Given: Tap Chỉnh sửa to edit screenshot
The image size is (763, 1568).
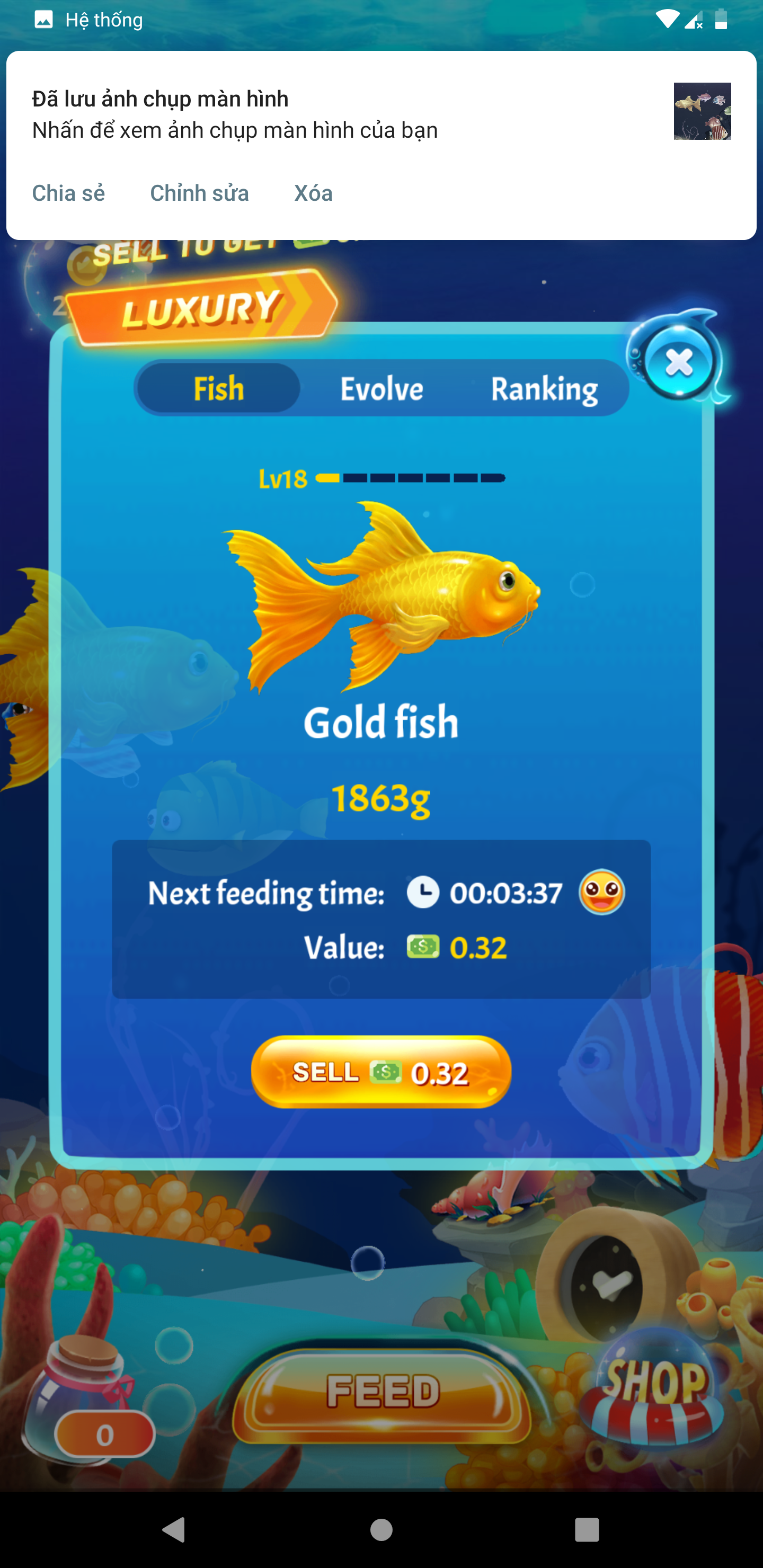Looking at the screenshot, I should (x=199, y=193).
